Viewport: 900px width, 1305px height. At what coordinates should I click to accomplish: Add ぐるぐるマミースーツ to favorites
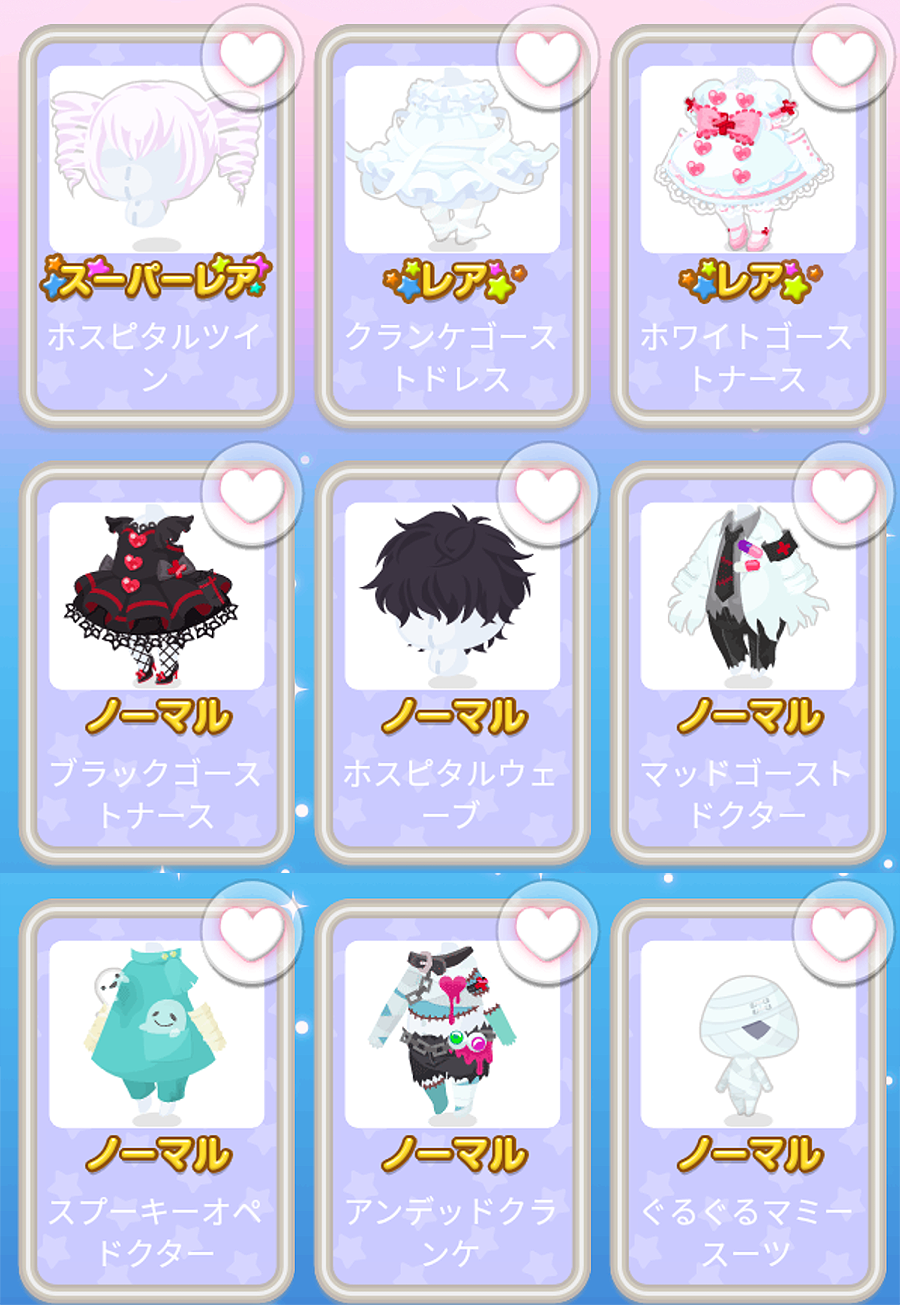coord(843,930)
